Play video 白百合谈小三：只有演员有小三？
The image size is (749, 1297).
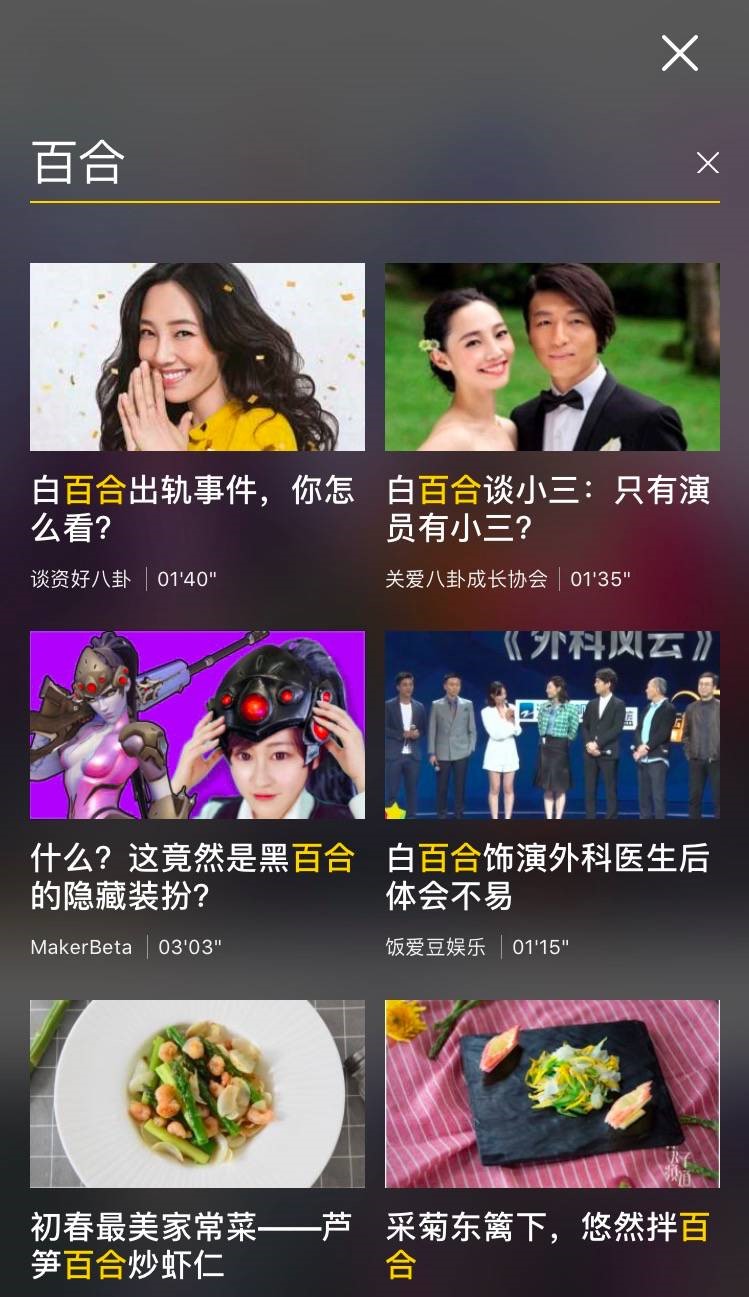552,357
